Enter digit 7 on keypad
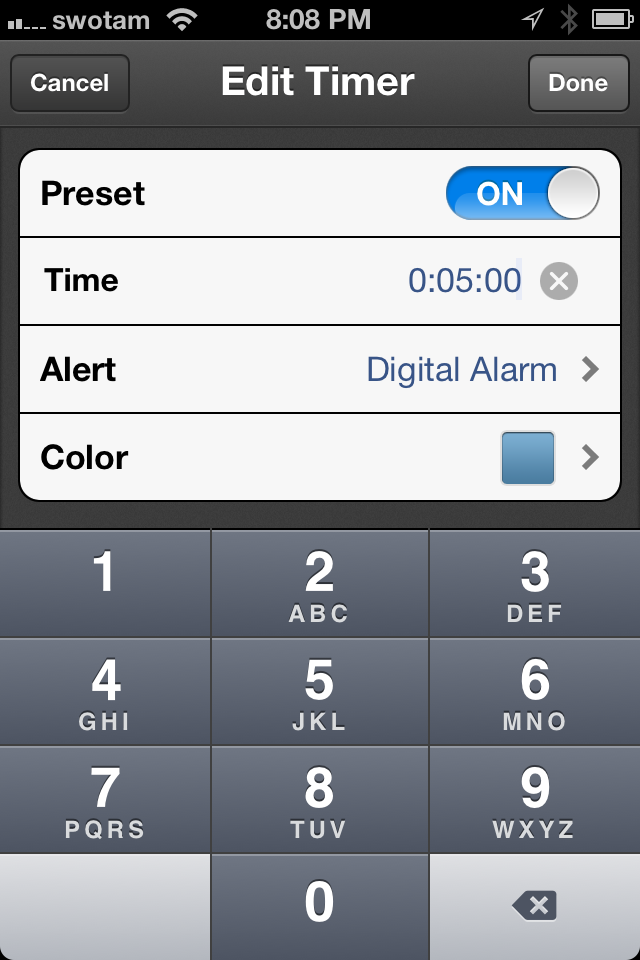This screenshot has height=960, width=640. click(x=105, y=800)
